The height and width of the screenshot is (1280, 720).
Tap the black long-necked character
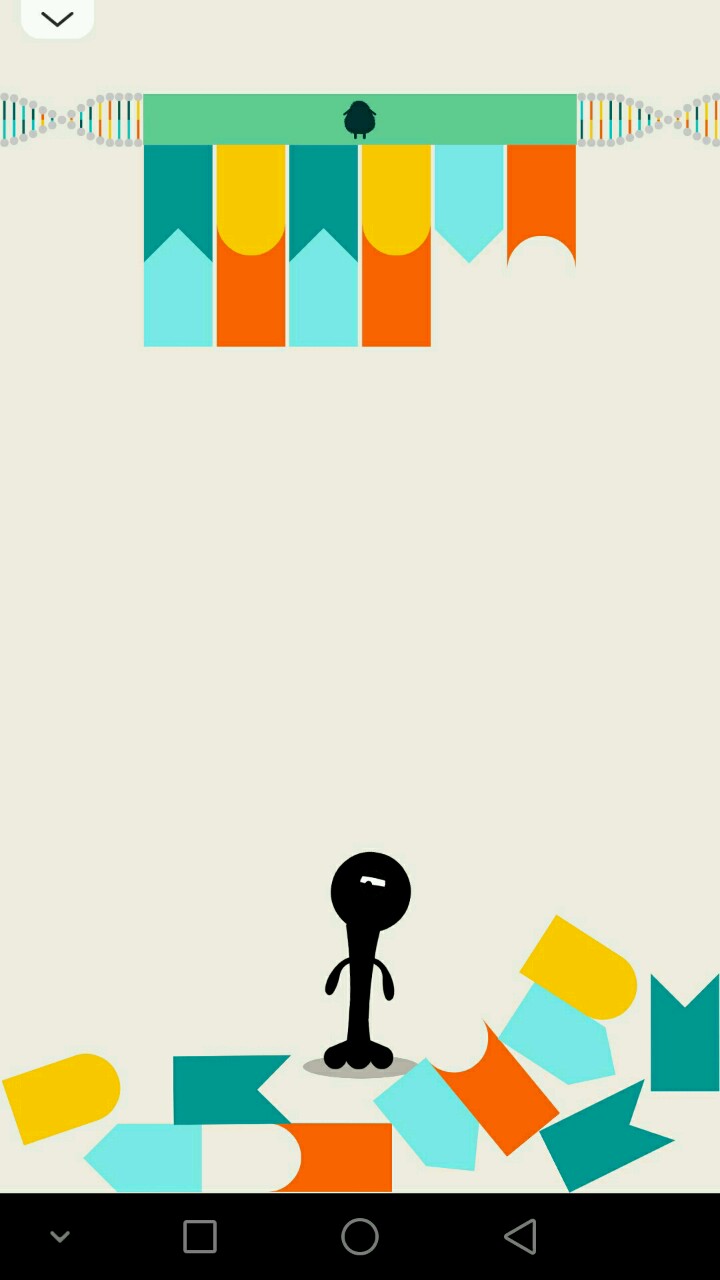click(367, 950)
